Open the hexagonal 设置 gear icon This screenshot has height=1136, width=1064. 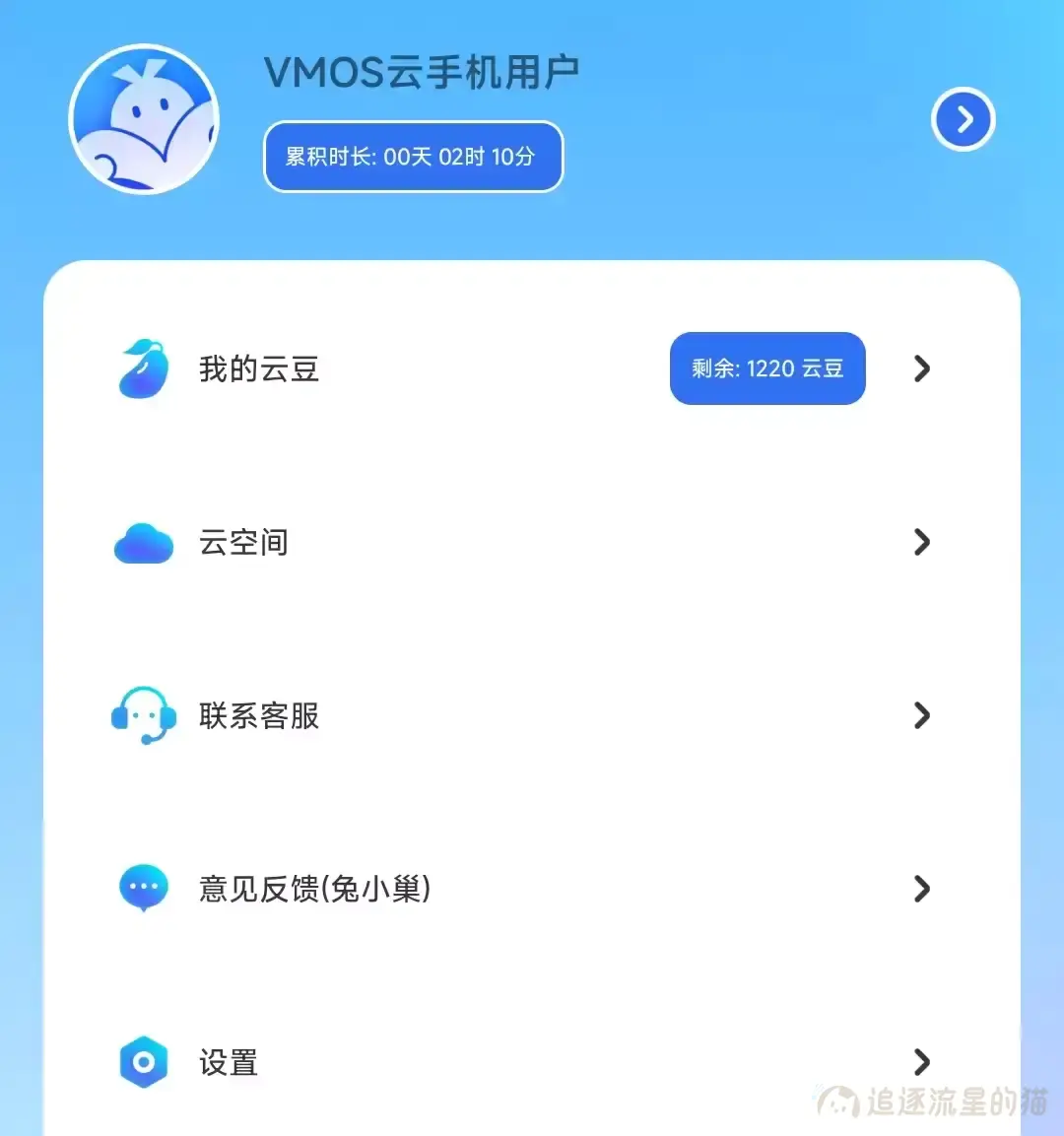pyautogui.click(x=143, y=1062)
